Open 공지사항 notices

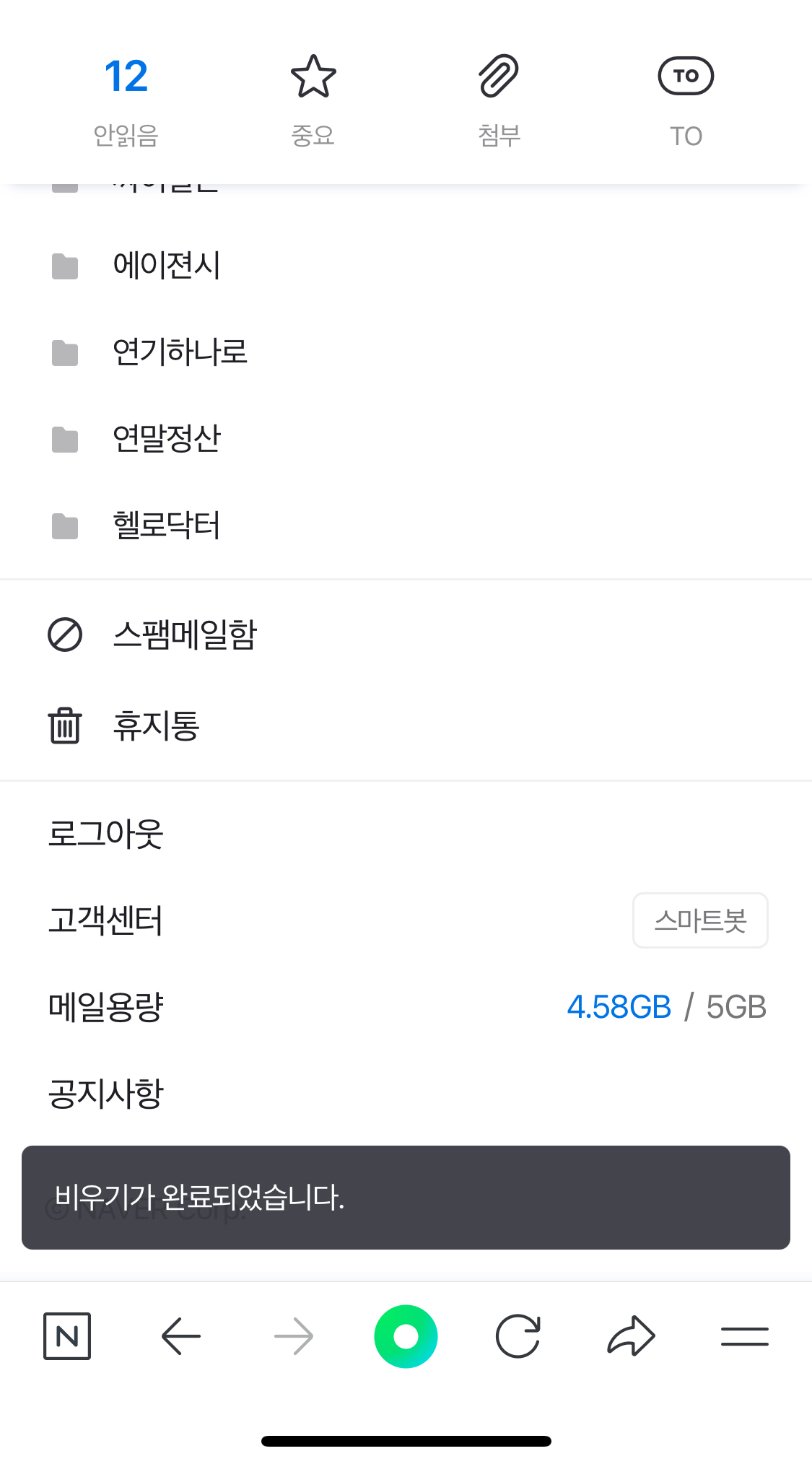point(105,1094)
